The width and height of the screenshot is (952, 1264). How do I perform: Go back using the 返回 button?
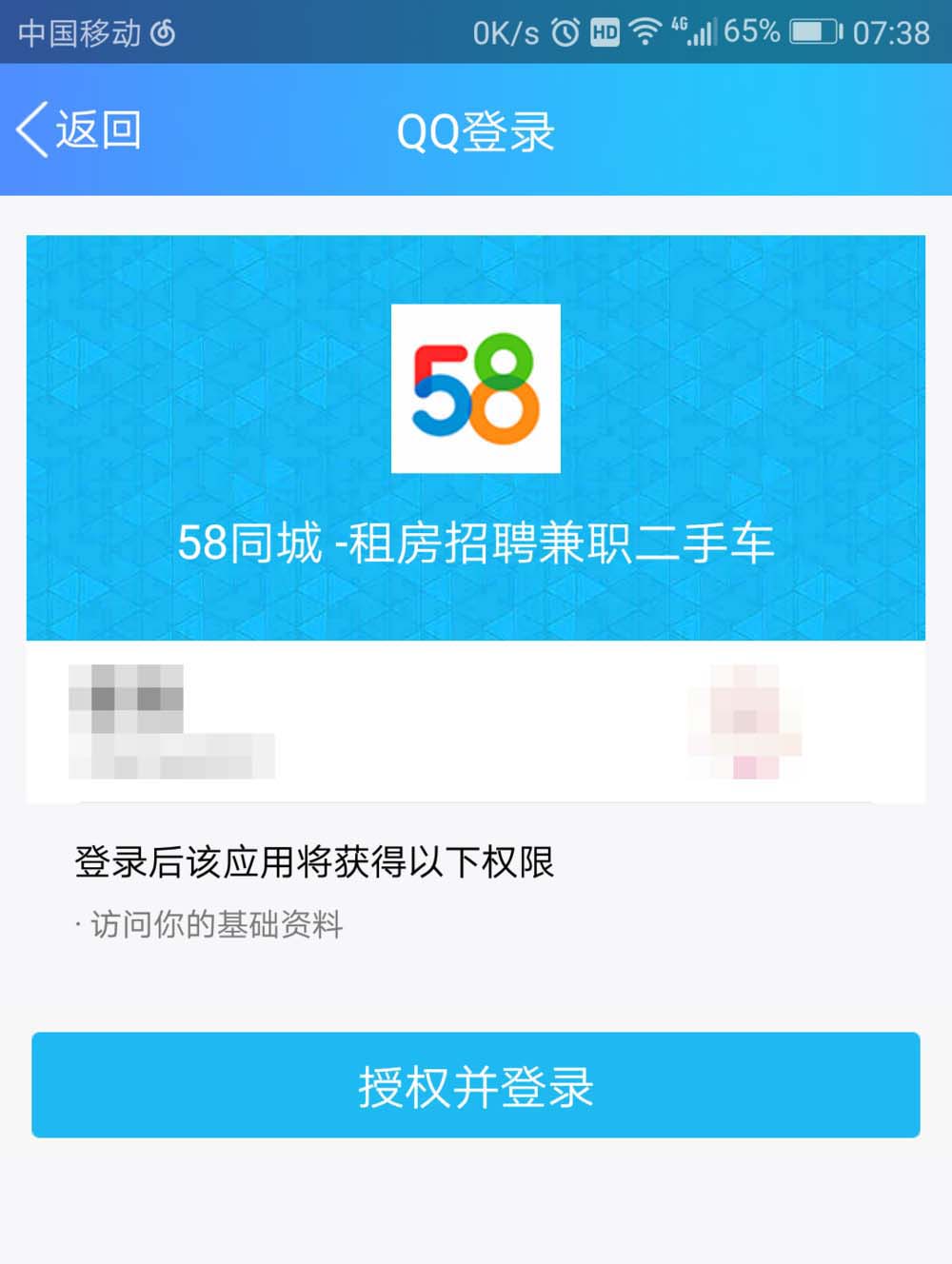(x=81, y=130)
